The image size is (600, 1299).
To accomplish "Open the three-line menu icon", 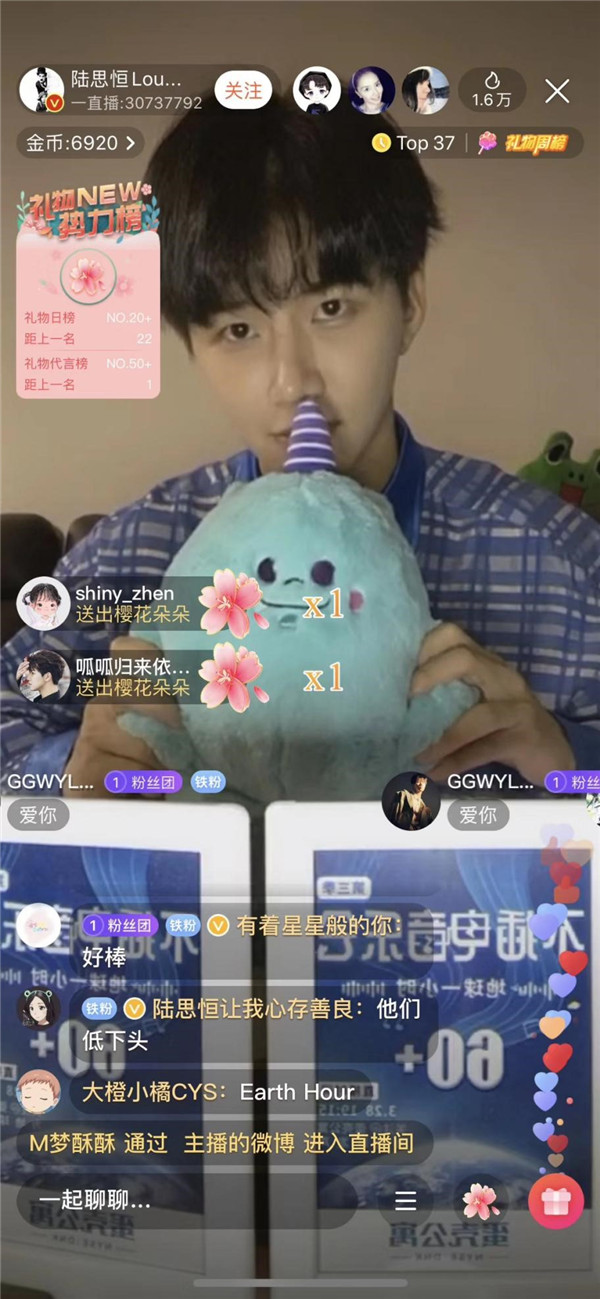I will point(405,1200).
